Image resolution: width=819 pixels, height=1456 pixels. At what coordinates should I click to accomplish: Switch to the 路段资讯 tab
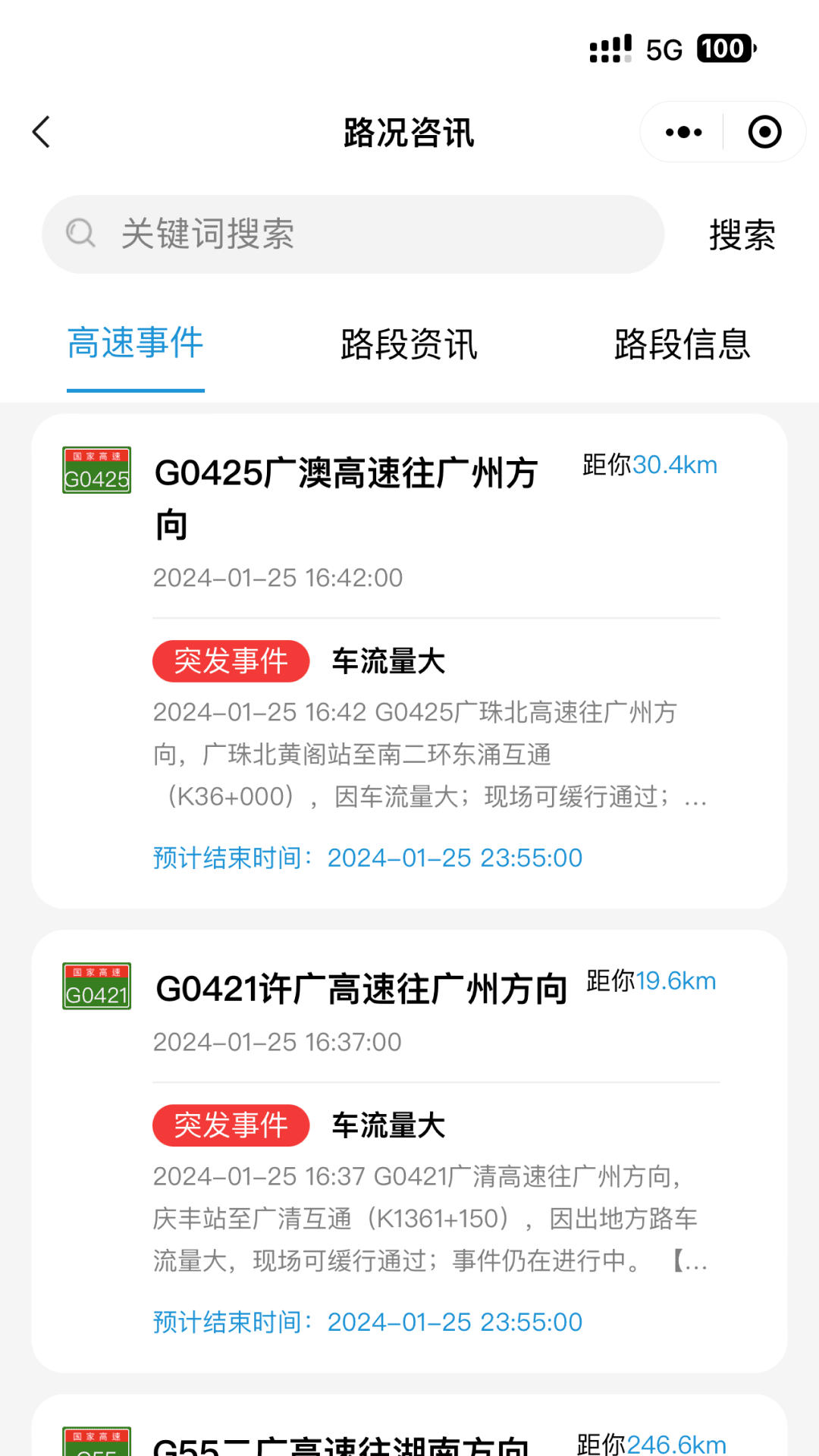(x=409, y=345)
